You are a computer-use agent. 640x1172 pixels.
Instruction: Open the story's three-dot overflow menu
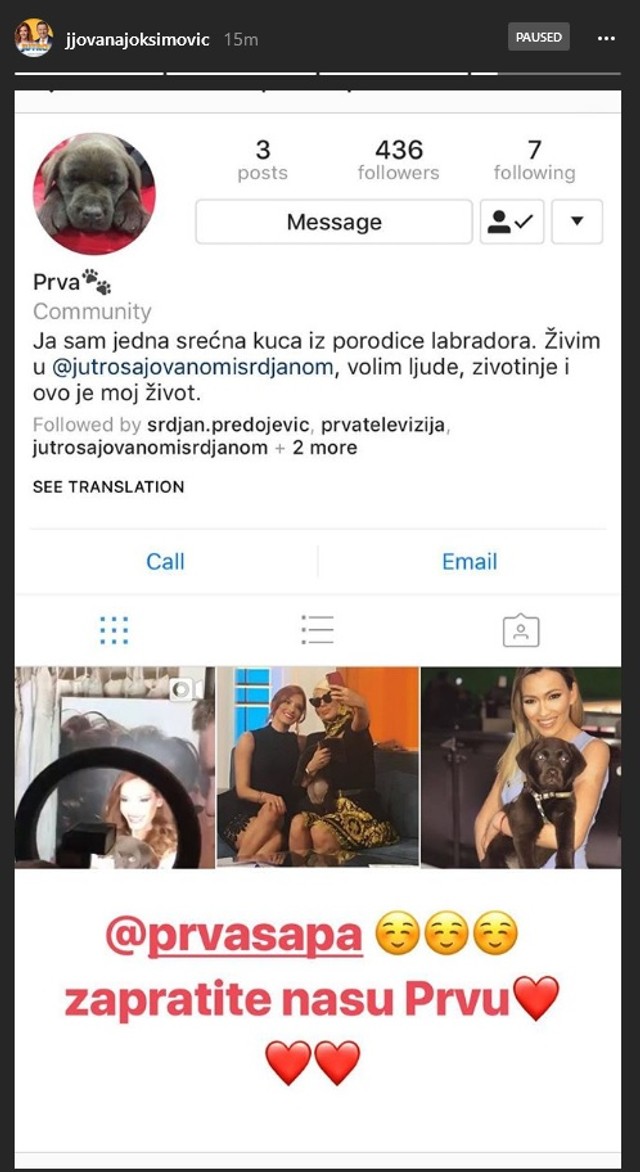[606, 38]
